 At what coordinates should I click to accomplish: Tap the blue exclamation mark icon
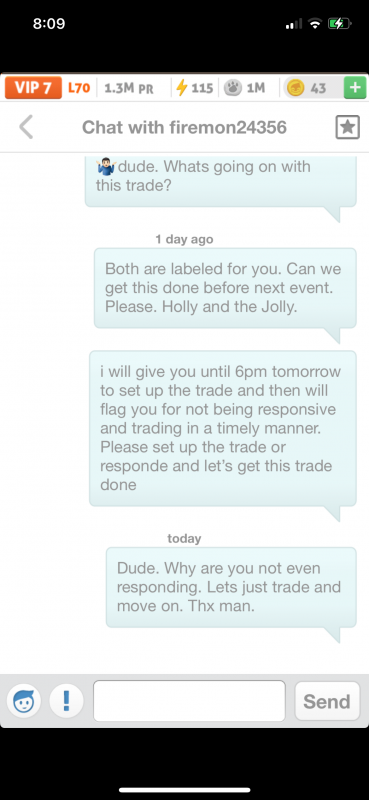(x=66, y=701)
